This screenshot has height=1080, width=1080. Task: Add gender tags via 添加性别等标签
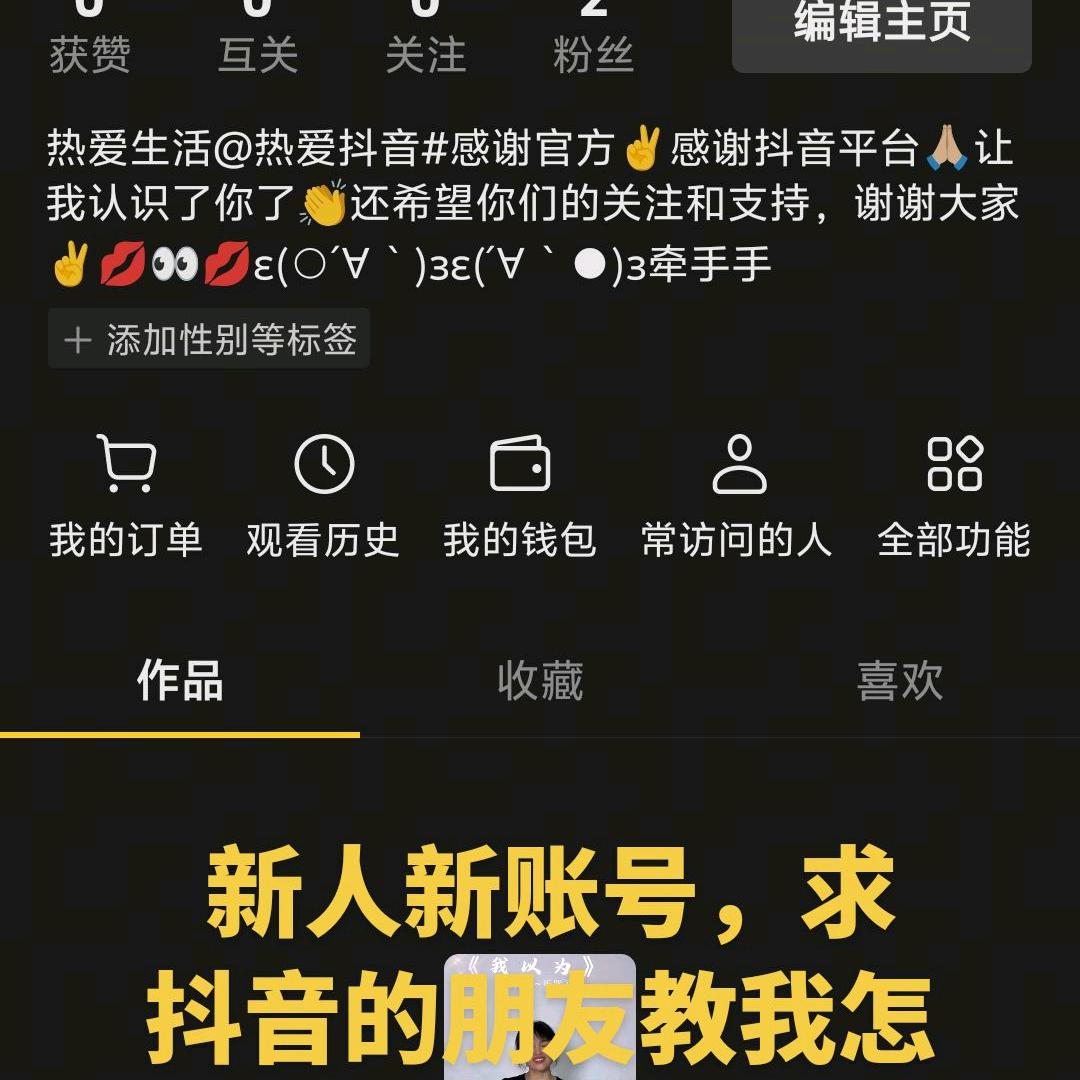click(x=209, y=340)
